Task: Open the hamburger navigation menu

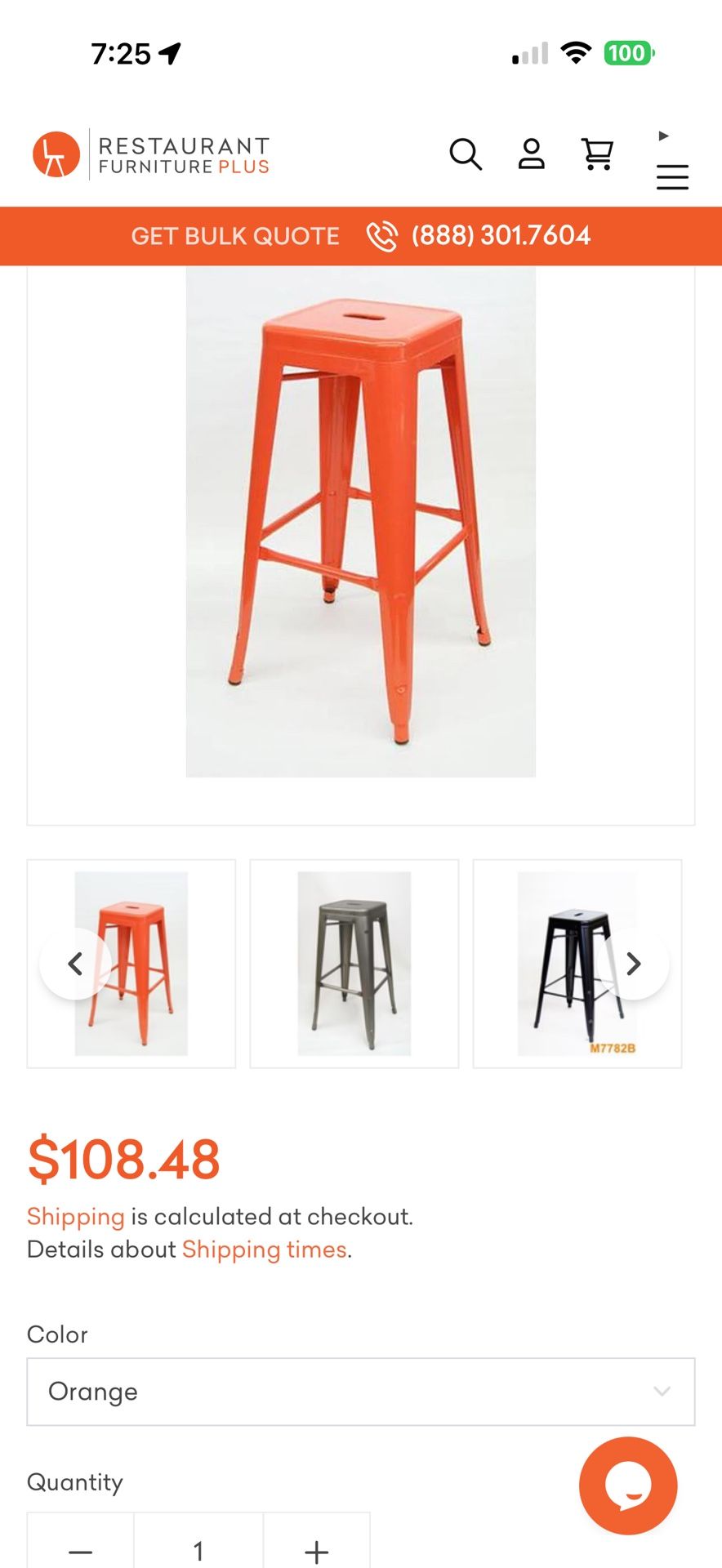Action: pos(671,176)
